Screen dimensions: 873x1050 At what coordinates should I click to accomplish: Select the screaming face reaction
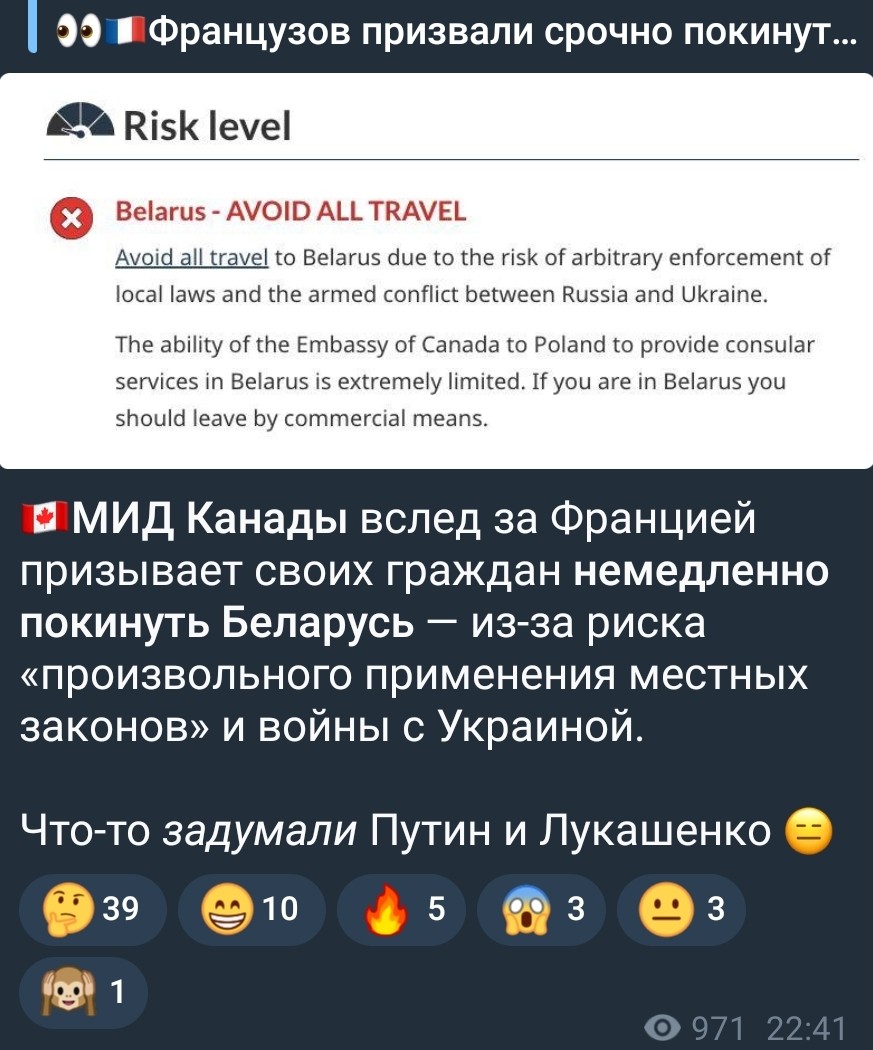pyautogui.click(x=541, y=909)
